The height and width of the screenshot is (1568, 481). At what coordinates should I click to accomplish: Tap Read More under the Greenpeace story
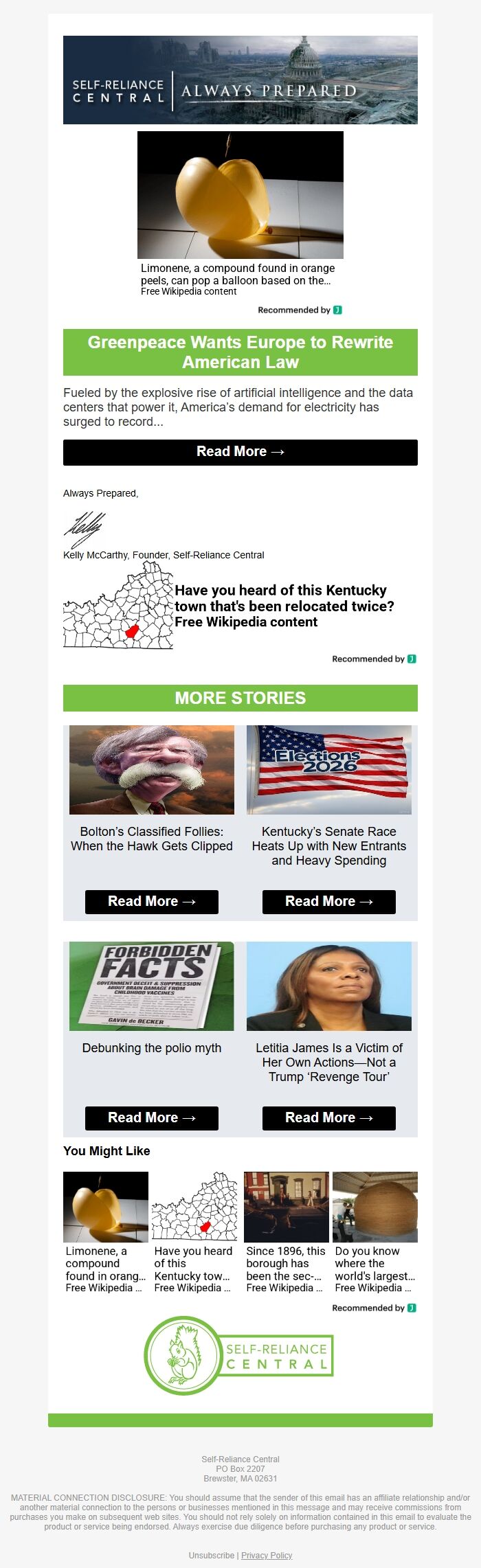coord(240,452)
